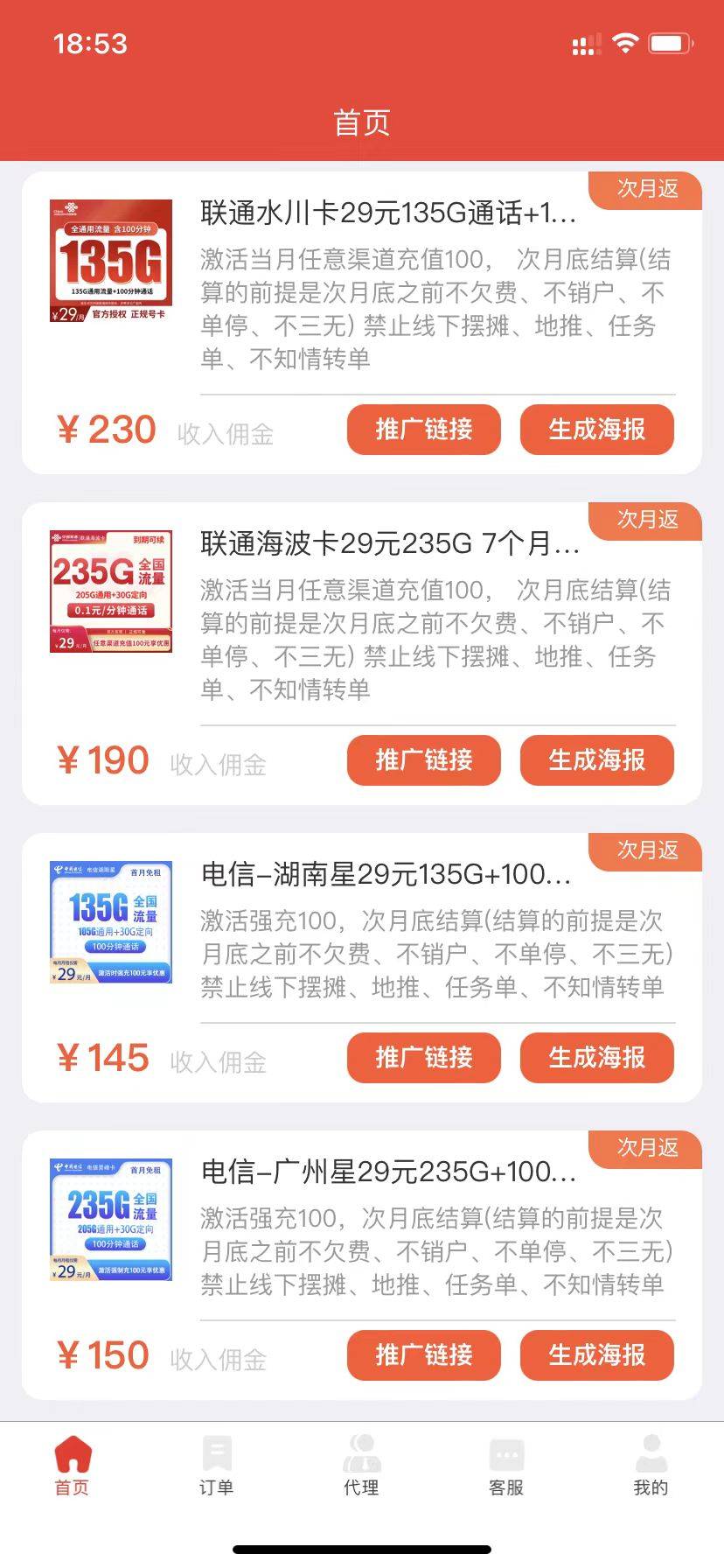Tap the 235G 联通海波卡 product image

pos(110,591)
